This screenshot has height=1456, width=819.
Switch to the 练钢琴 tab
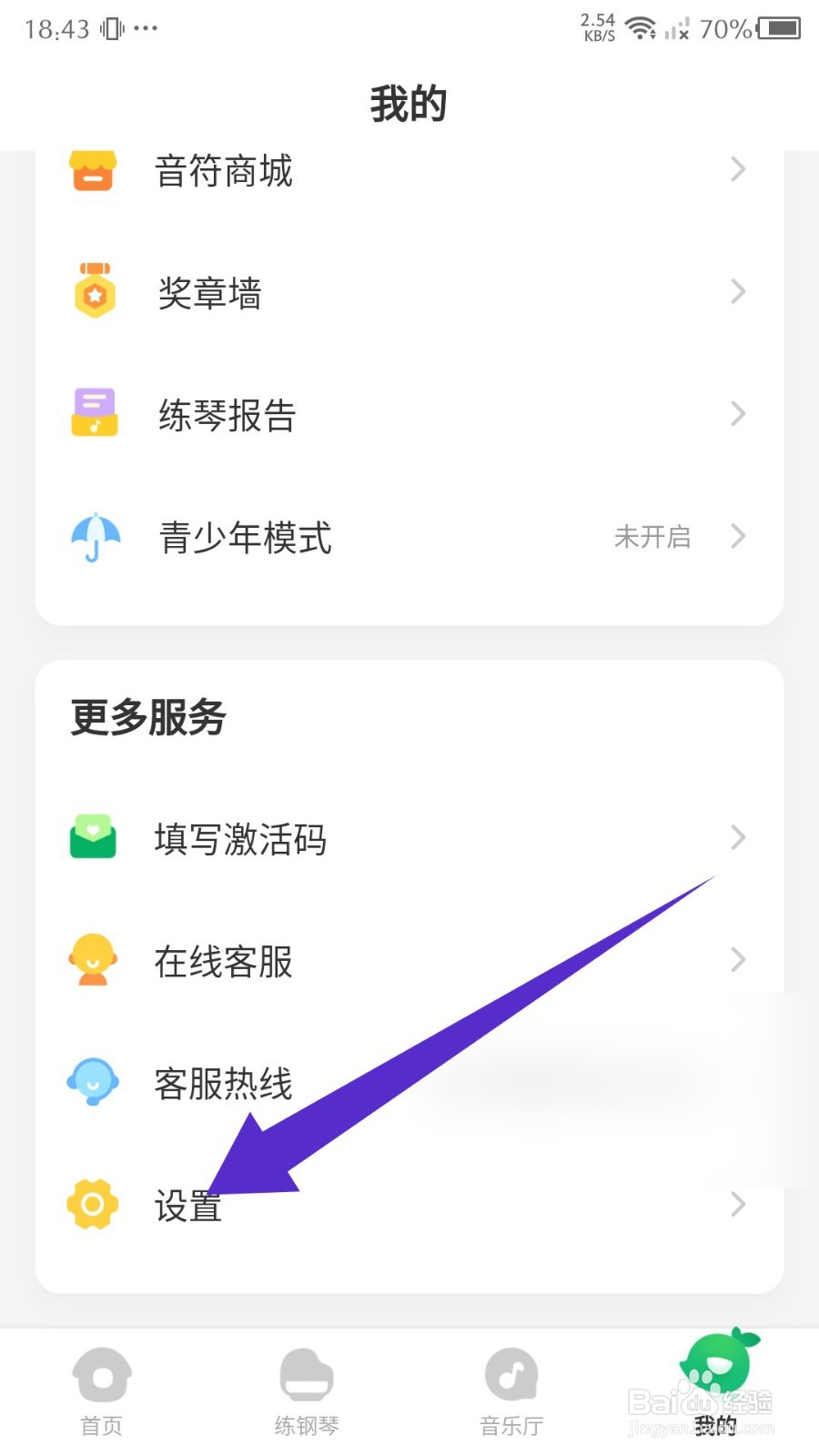(x=307, y=1392)
